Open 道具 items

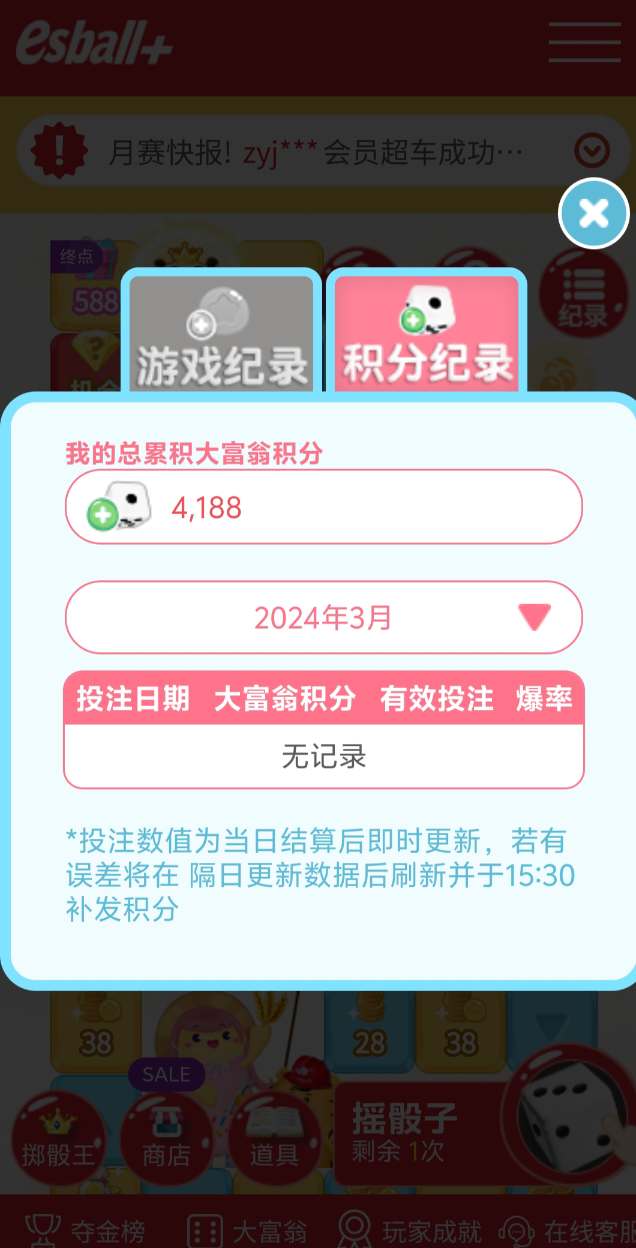click(274, 1139)
